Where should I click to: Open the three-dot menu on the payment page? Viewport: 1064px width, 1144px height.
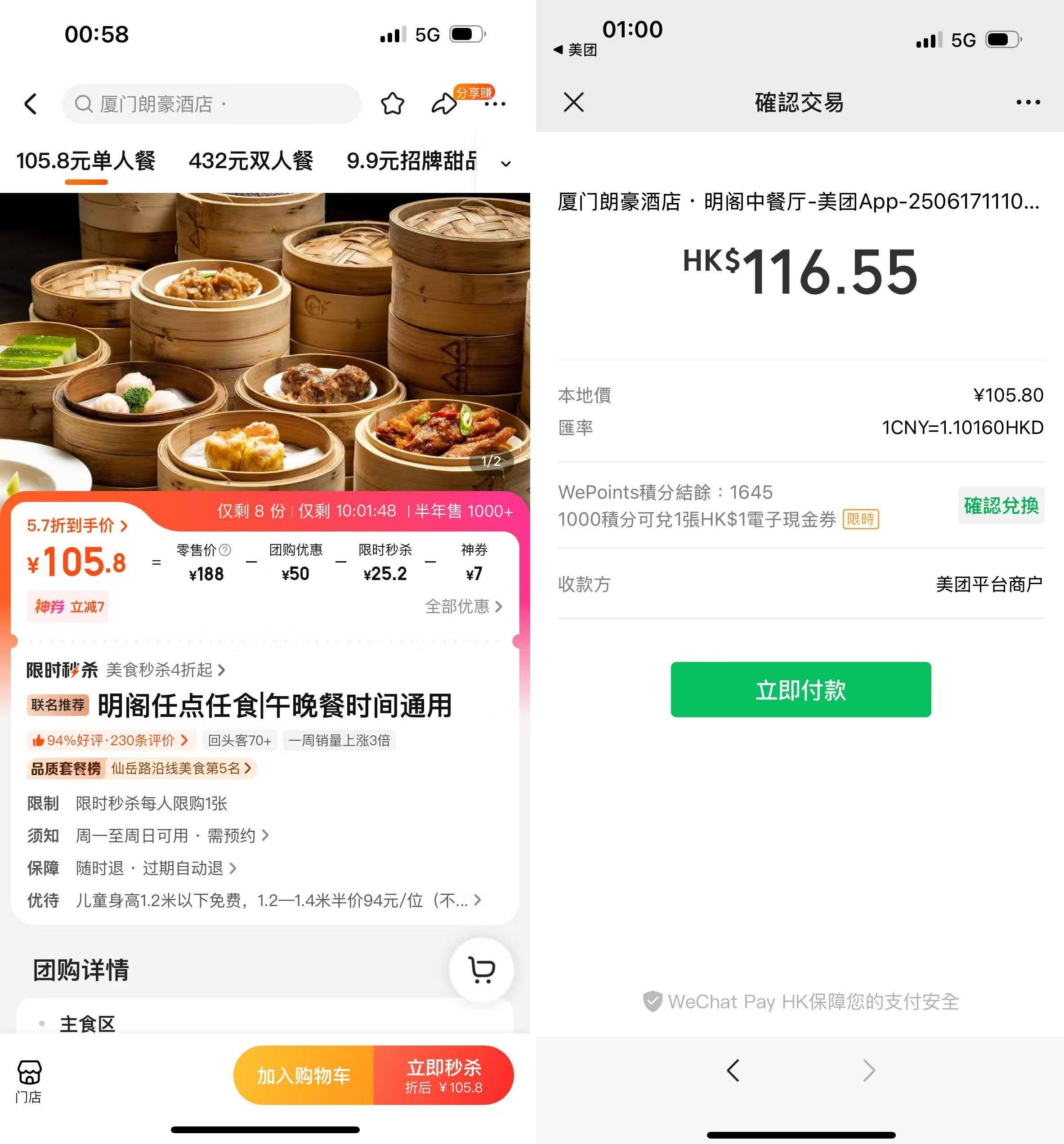click(1028, 103)
